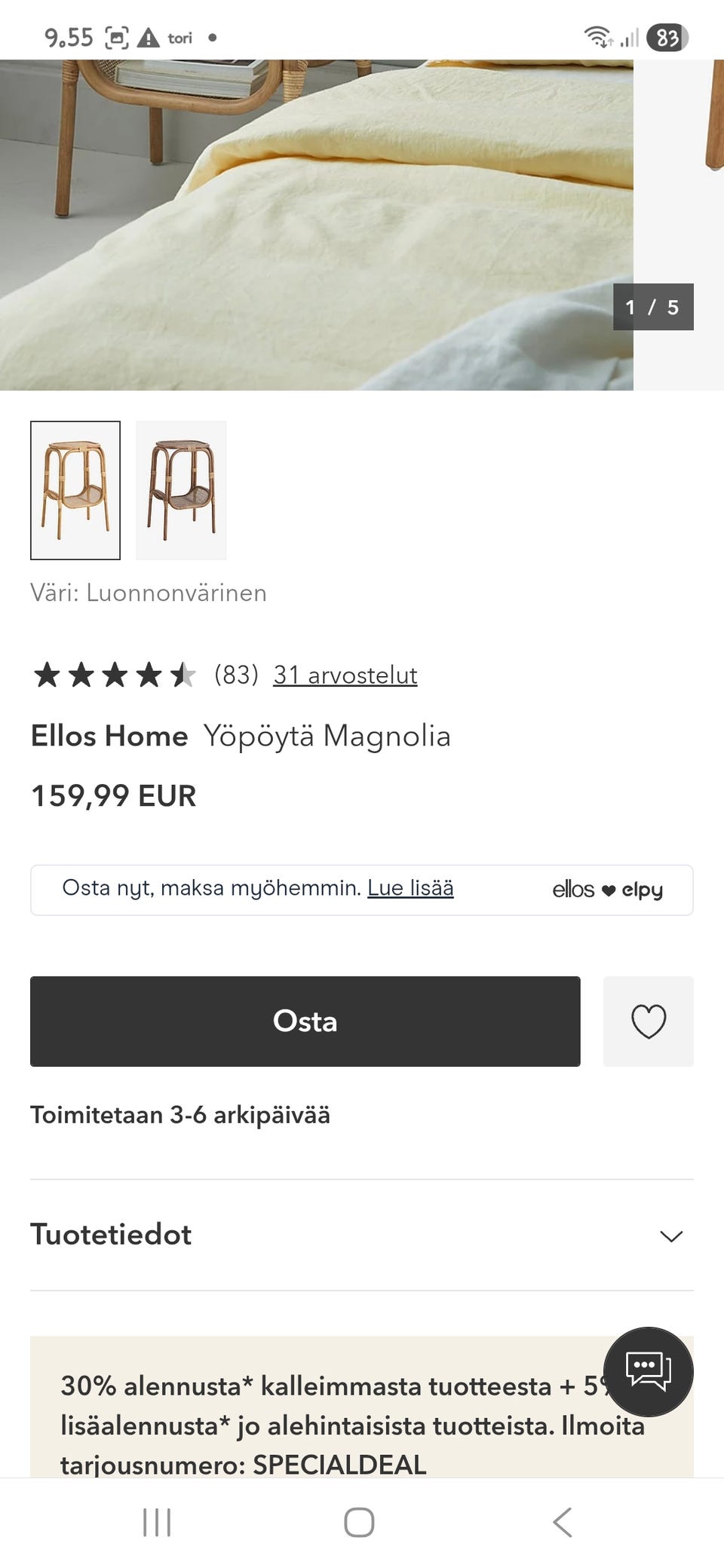Toggle the favorite heart icon

pos(648,1021)
